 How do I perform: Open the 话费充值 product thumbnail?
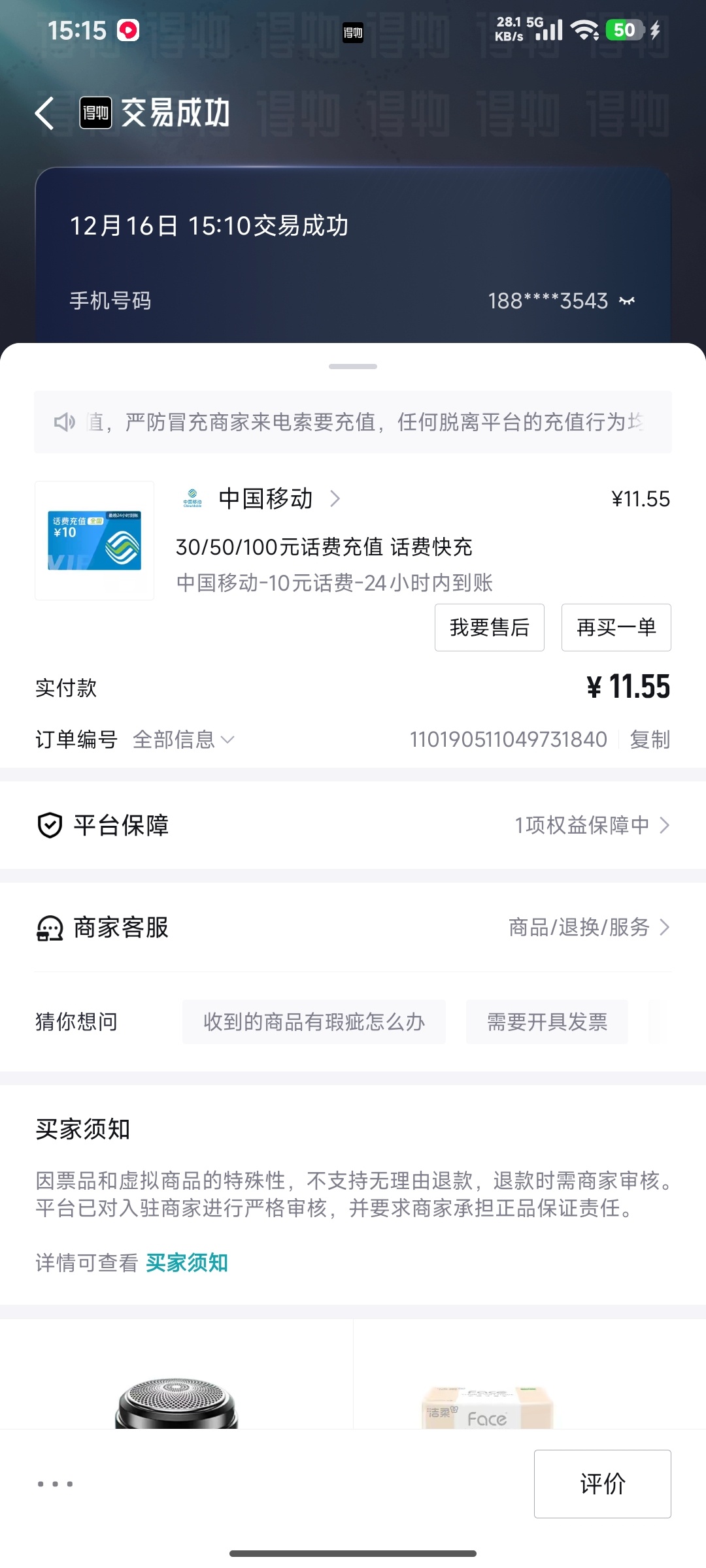tap(95, 541)
